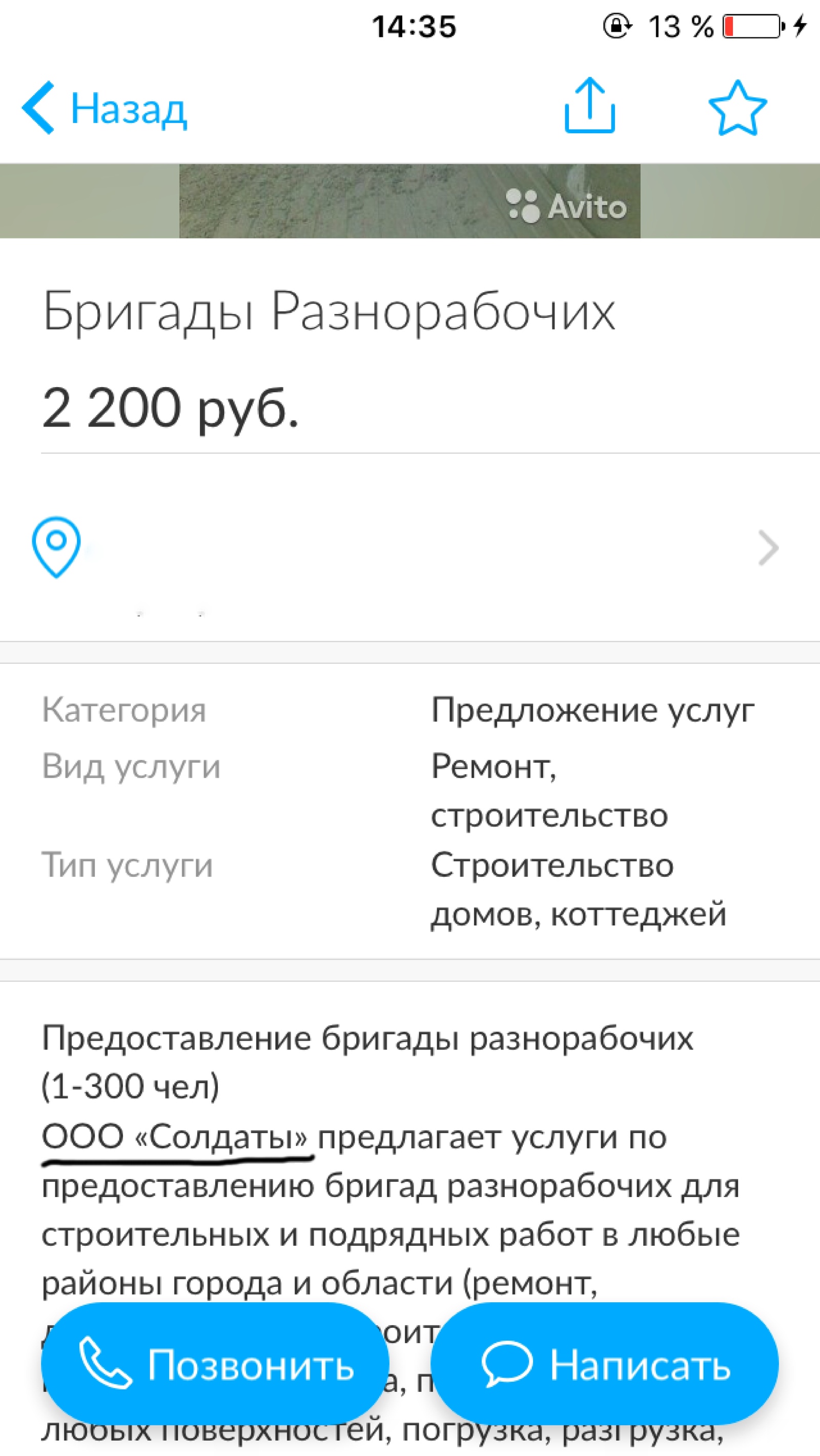Image resolution: width=820 pixels, height=1456 pixels.
Task: Call the seller via Позвонить
Action: tap(215, 1365)
